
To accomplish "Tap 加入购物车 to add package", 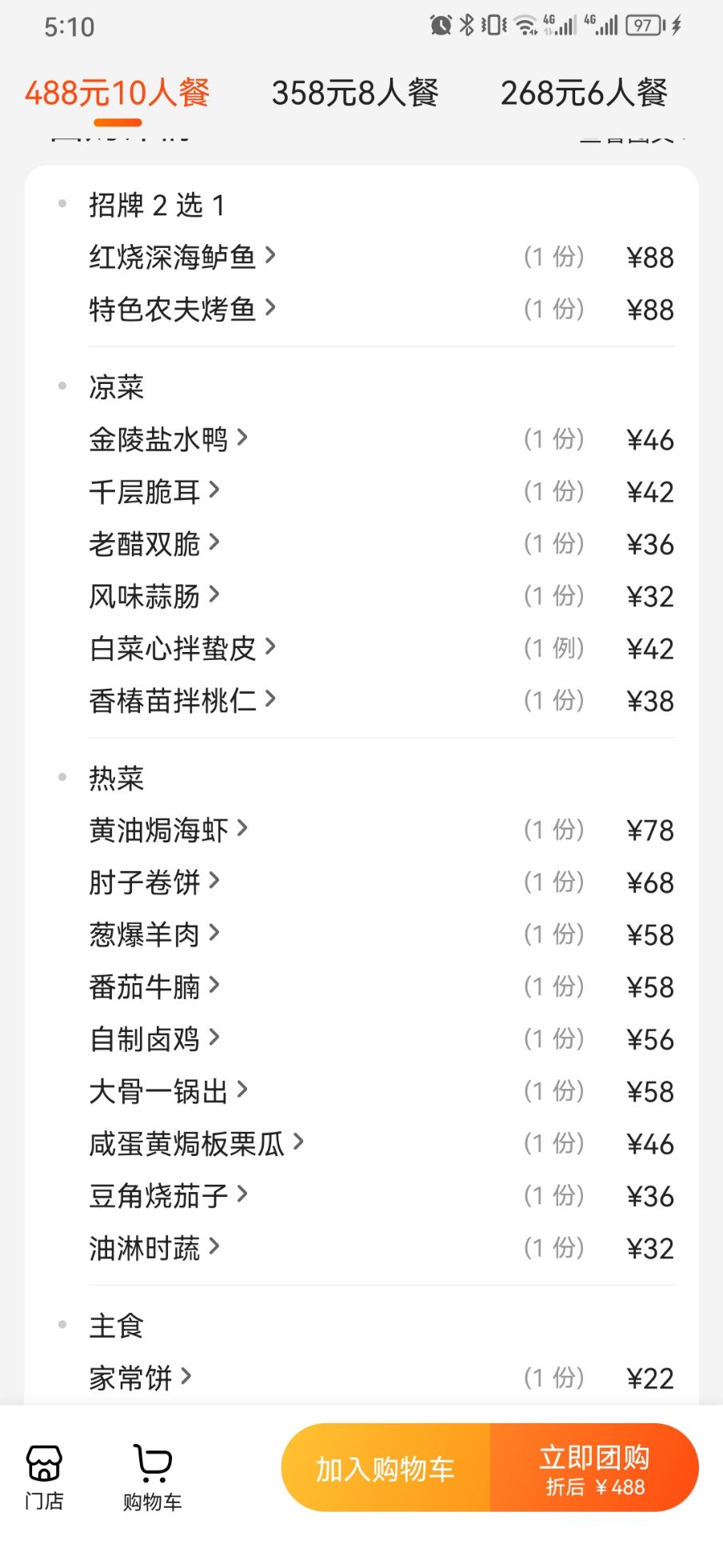I will (385, 1468).
